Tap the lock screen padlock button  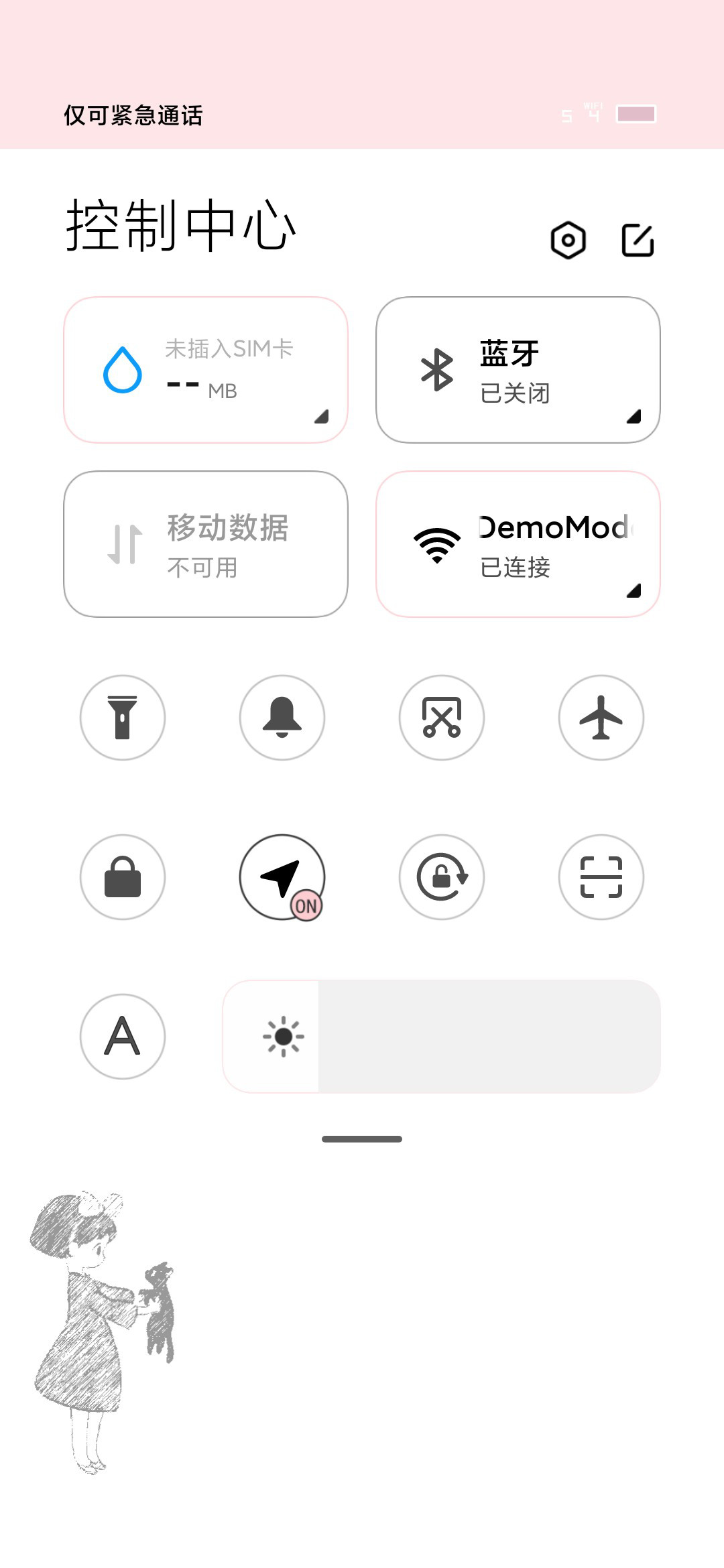(123, 877)
